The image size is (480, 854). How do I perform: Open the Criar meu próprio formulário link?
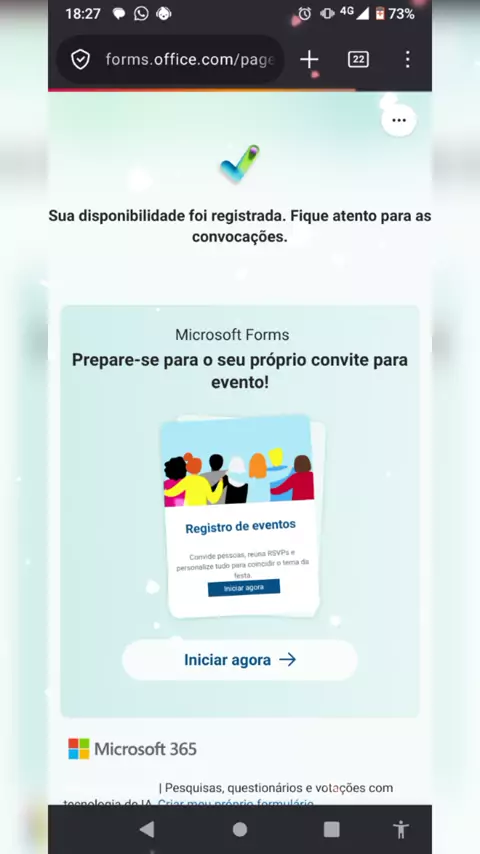pyautogui.click(x=235, y=803)
